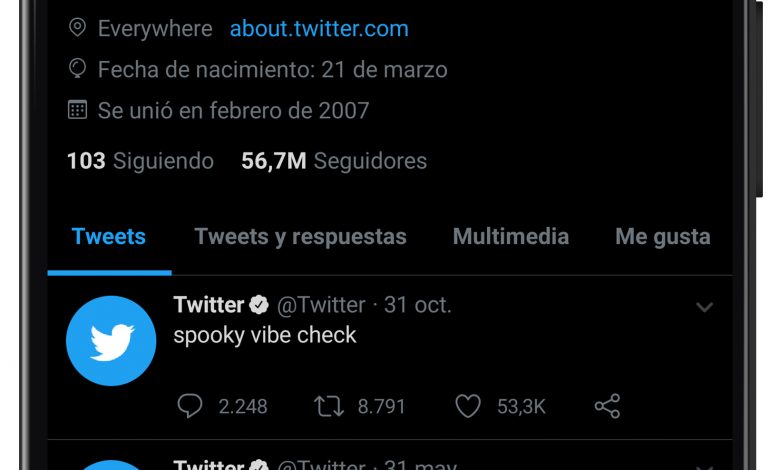Image resolution: width=780 pixels, height=470 pixels.
Task: Reply to the spooky vibe check tweet
Action: click(190, 406)
